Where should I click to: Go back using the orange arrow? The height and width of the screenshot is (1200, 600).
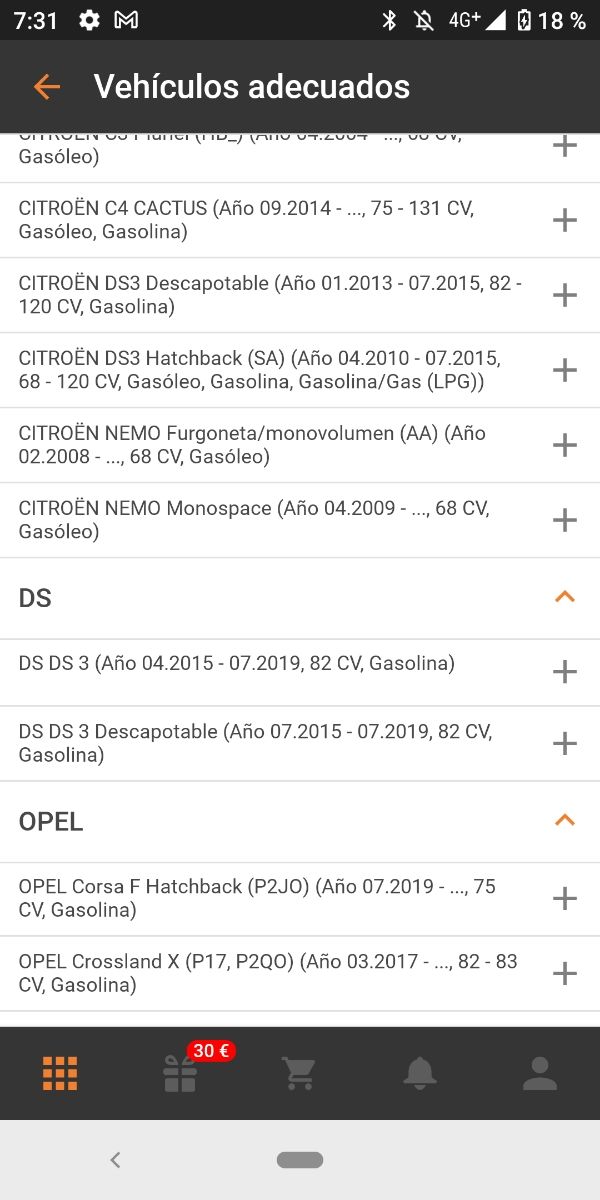(46, 87)
